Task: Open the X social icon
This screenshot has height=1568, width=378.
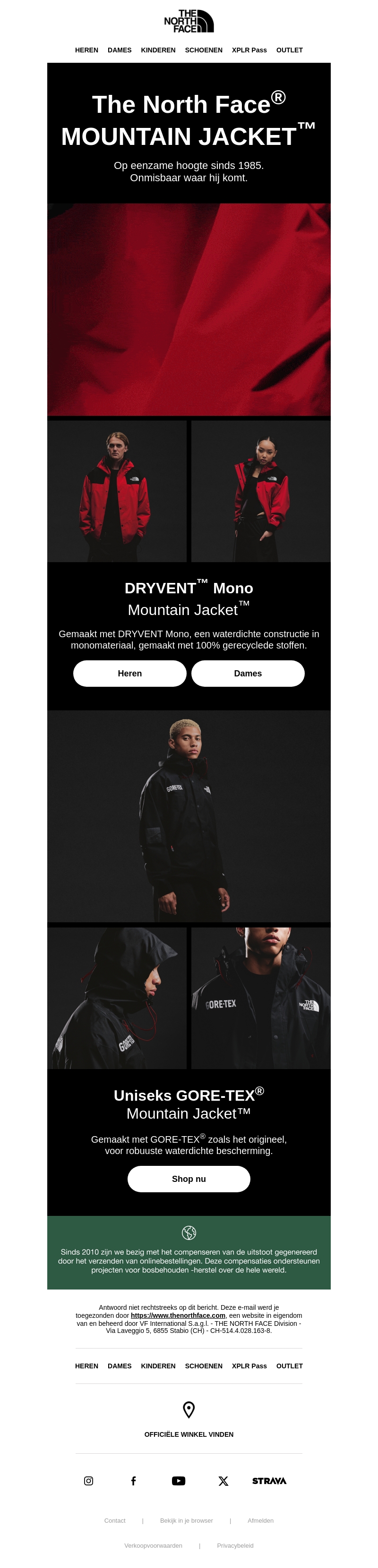Action: pyautogui.click(x=223, y=1481)
